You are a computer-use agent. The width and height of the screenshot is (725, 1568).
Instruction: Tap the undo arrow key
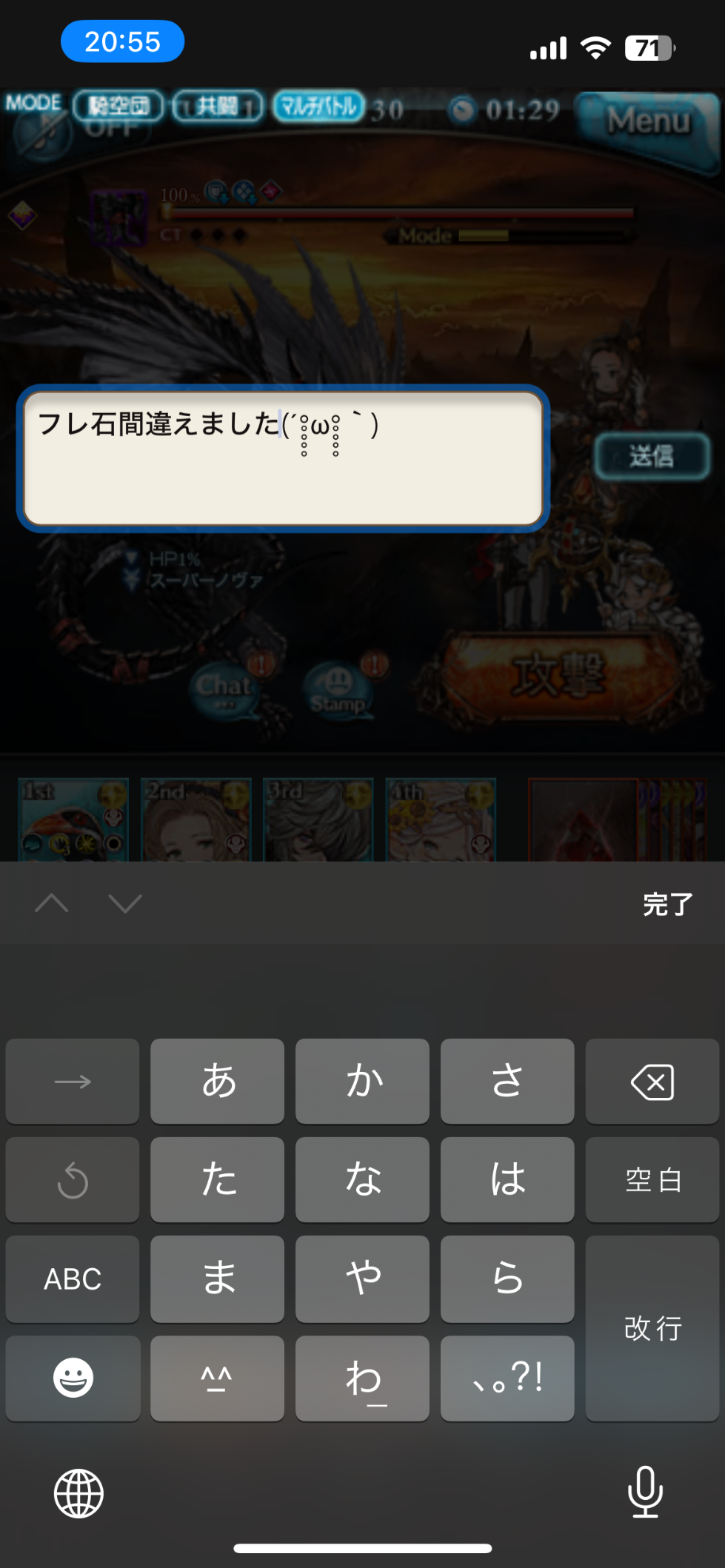click(73, 1180)
